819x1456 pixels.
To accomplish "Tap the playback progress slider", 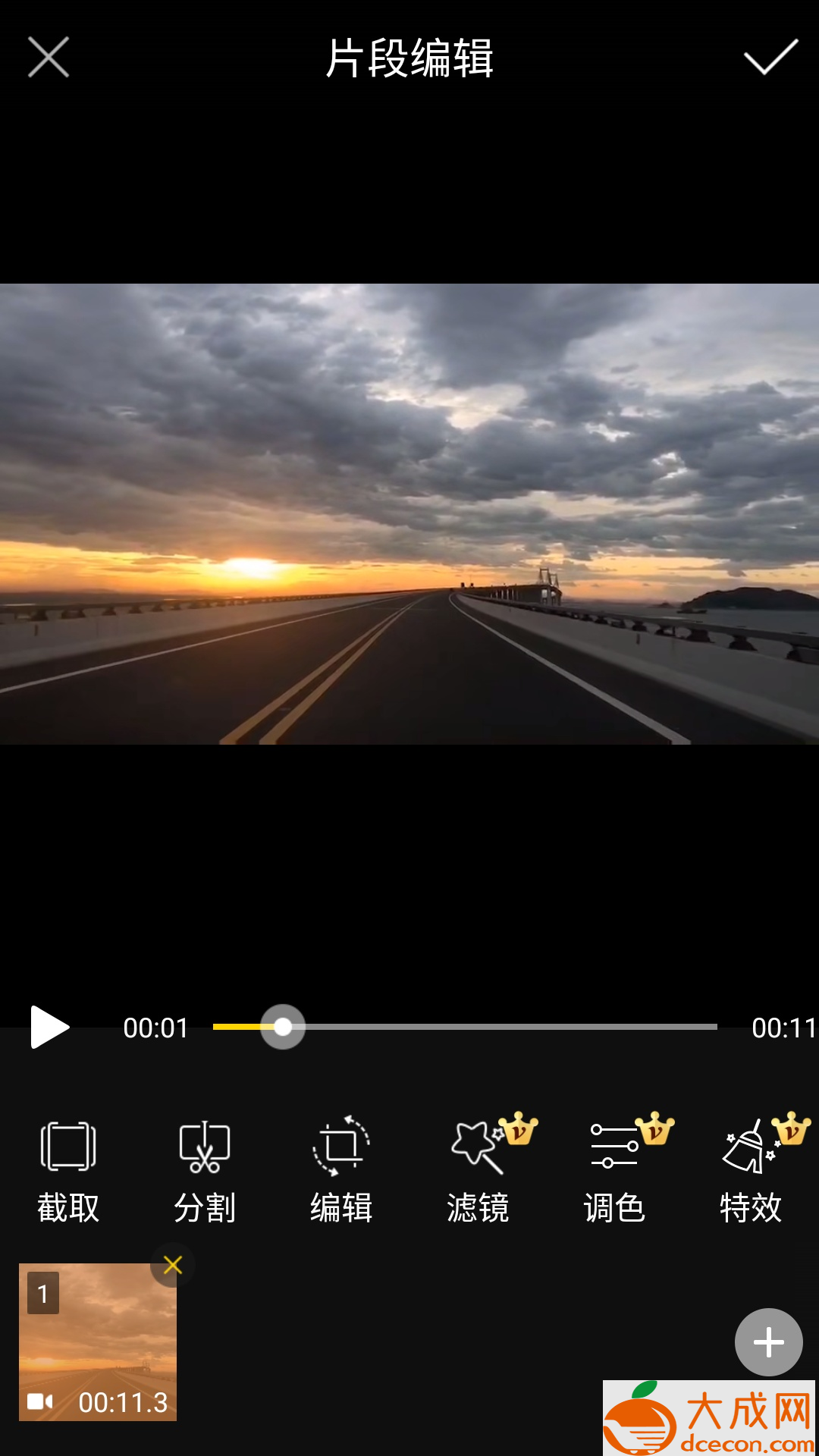I will 464,1027.
